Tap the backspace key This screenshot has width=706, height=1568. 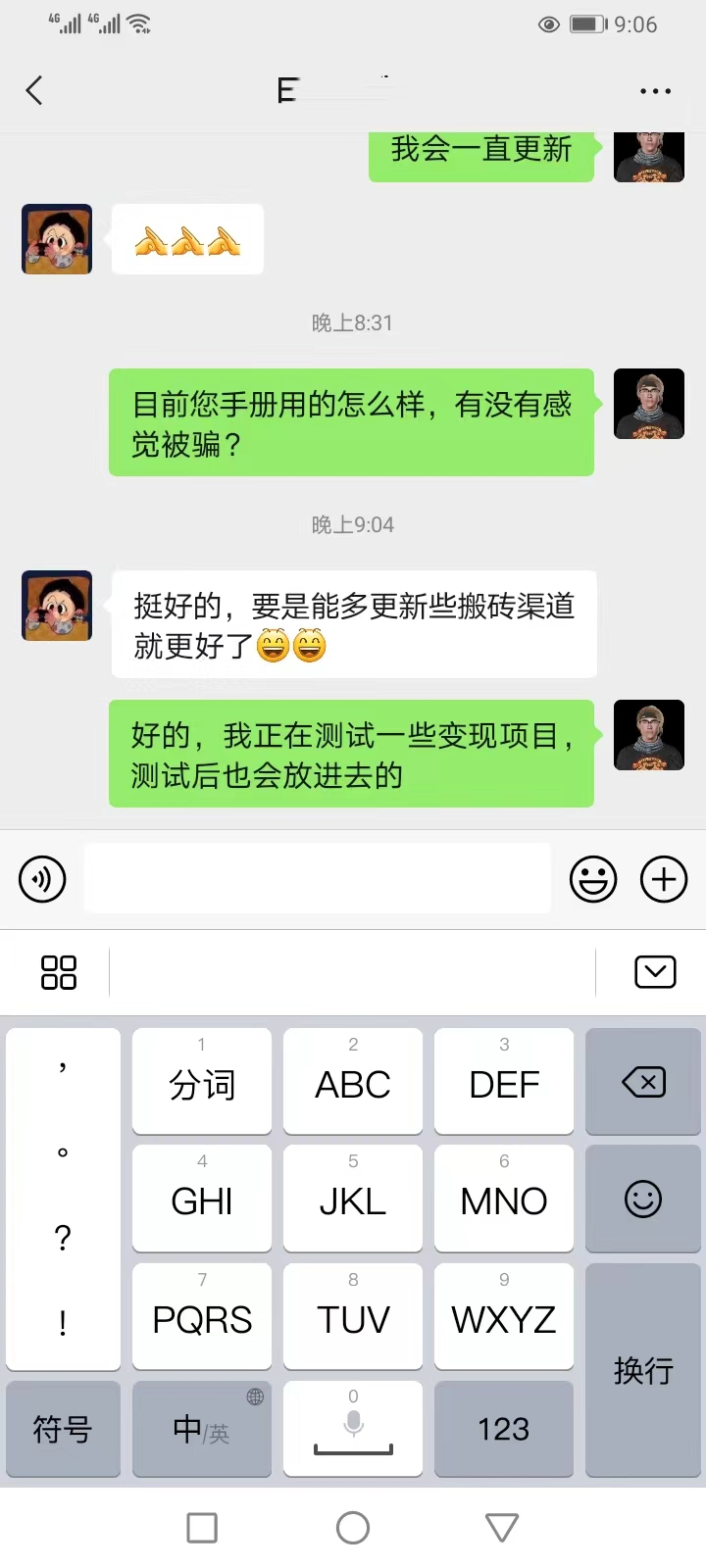[643, 1082]
